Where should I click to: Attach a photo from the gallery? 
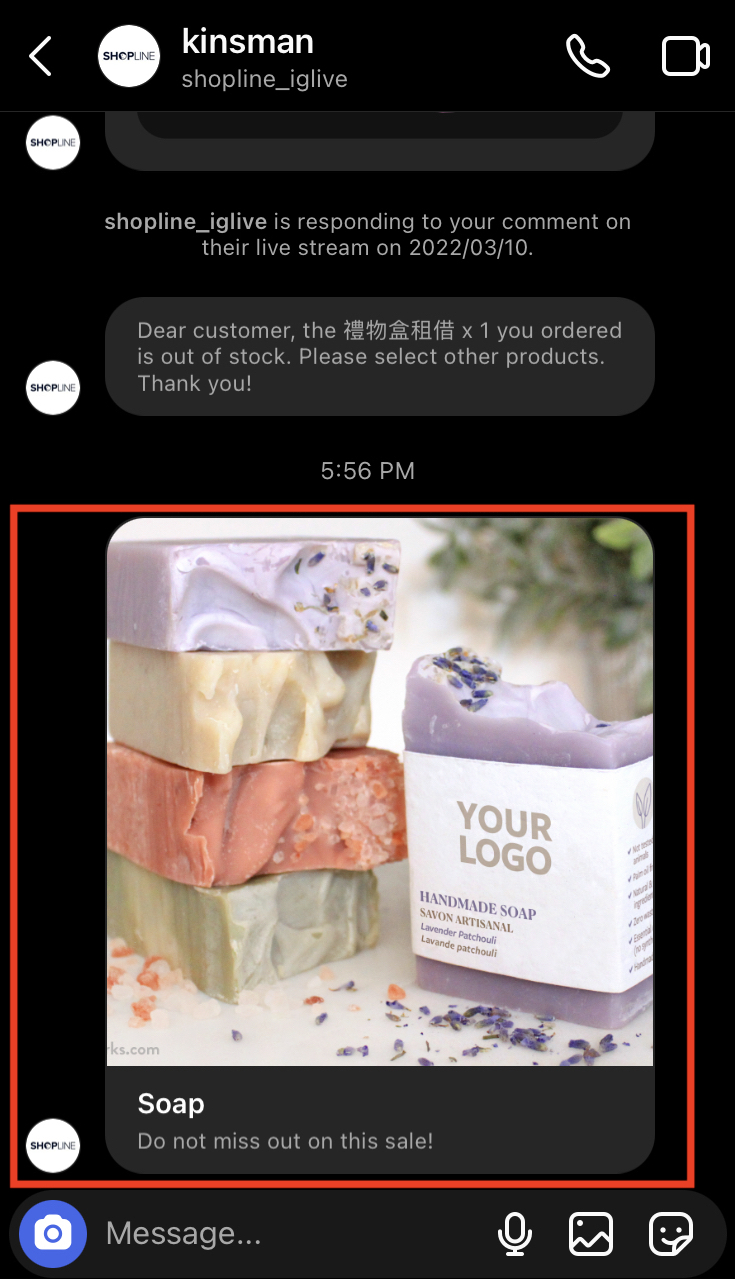591,1234
